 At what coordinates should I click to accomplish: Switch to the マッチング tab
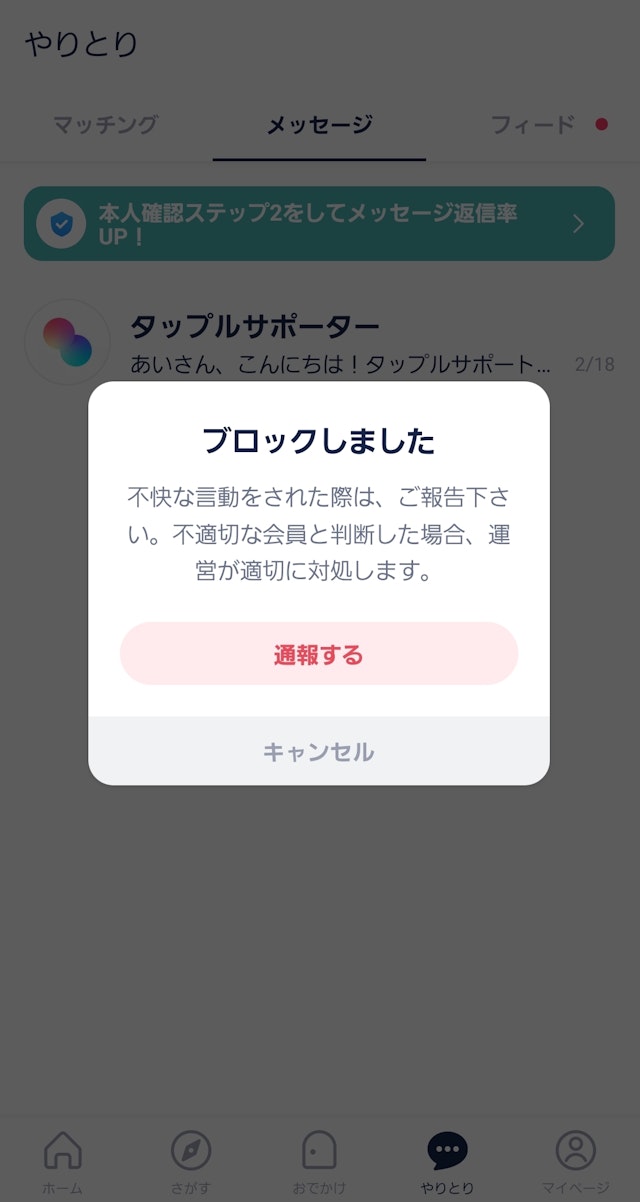coord(105,125)
